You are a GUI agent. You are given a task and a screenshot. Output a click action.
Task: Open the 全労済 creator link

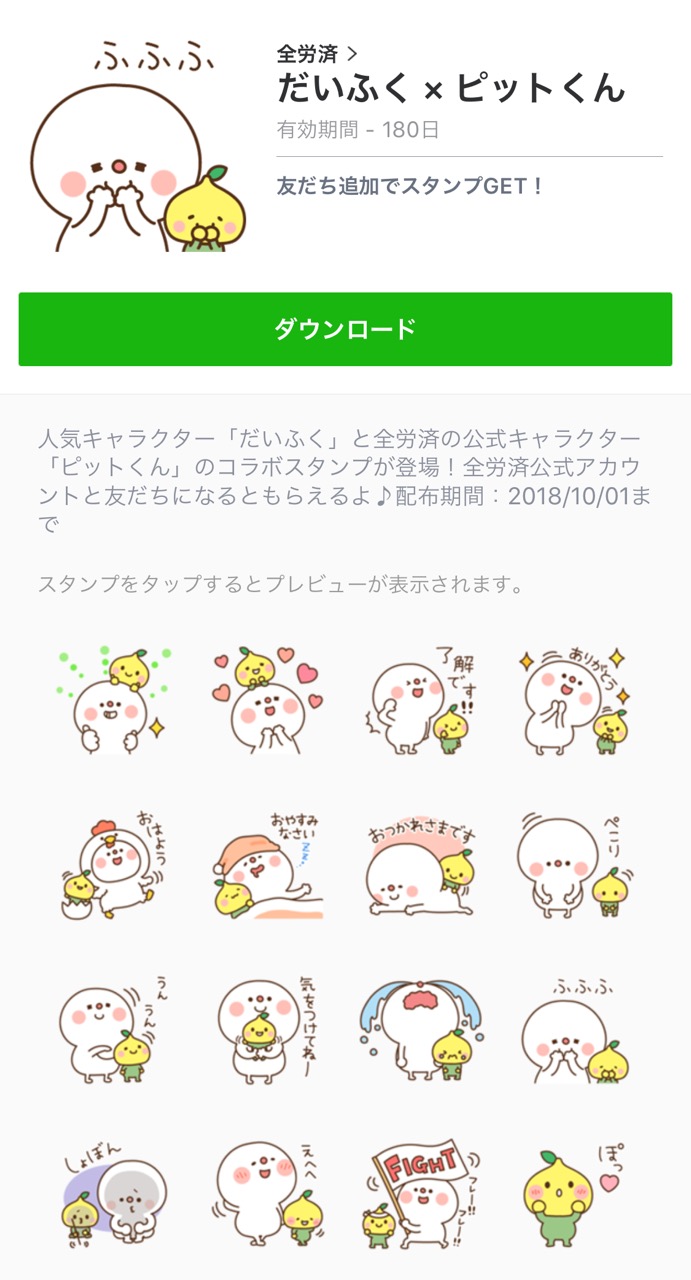coord(316,54)
